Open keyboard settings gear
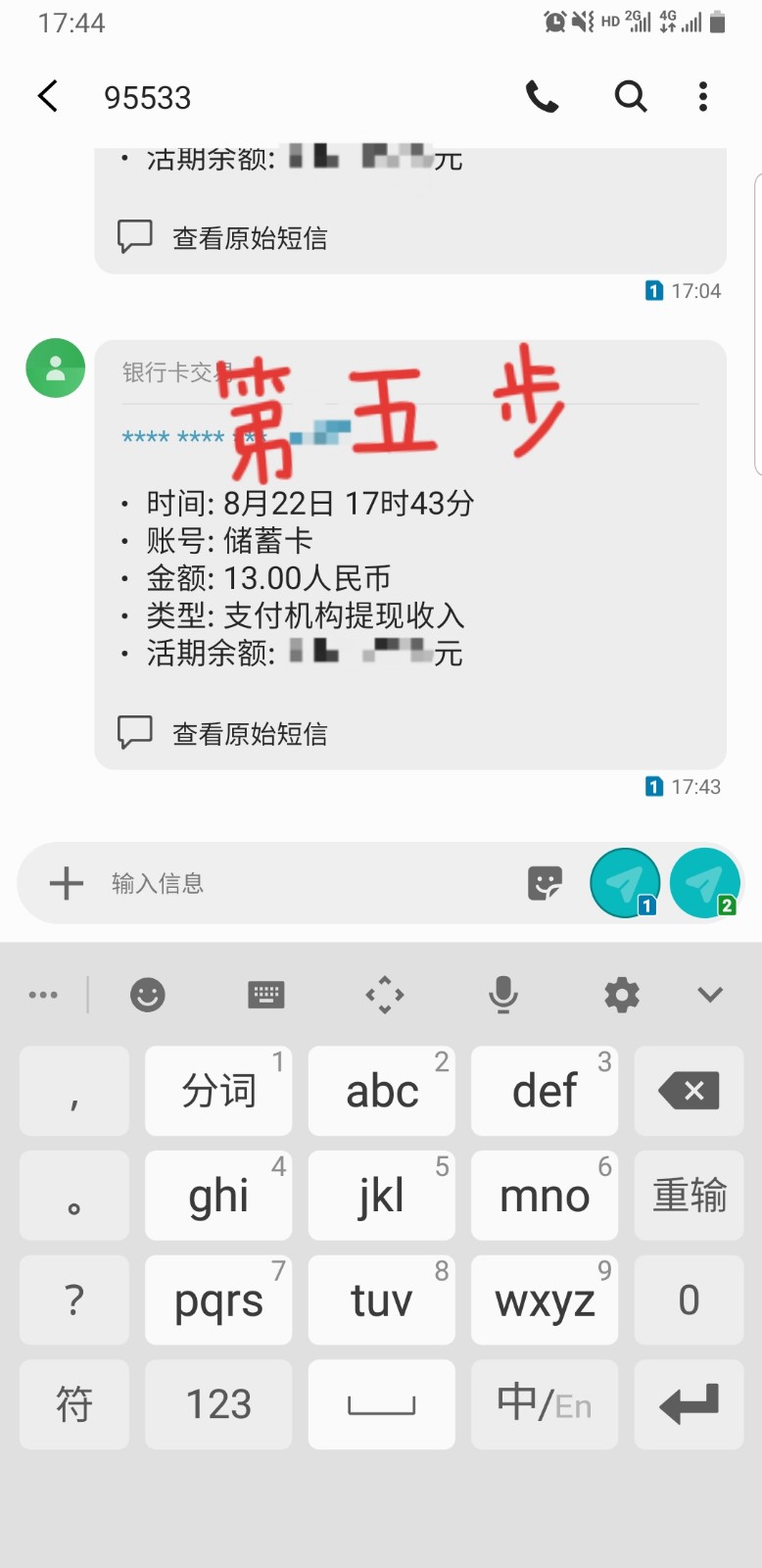762x1568 pixels. click(622, 995)
